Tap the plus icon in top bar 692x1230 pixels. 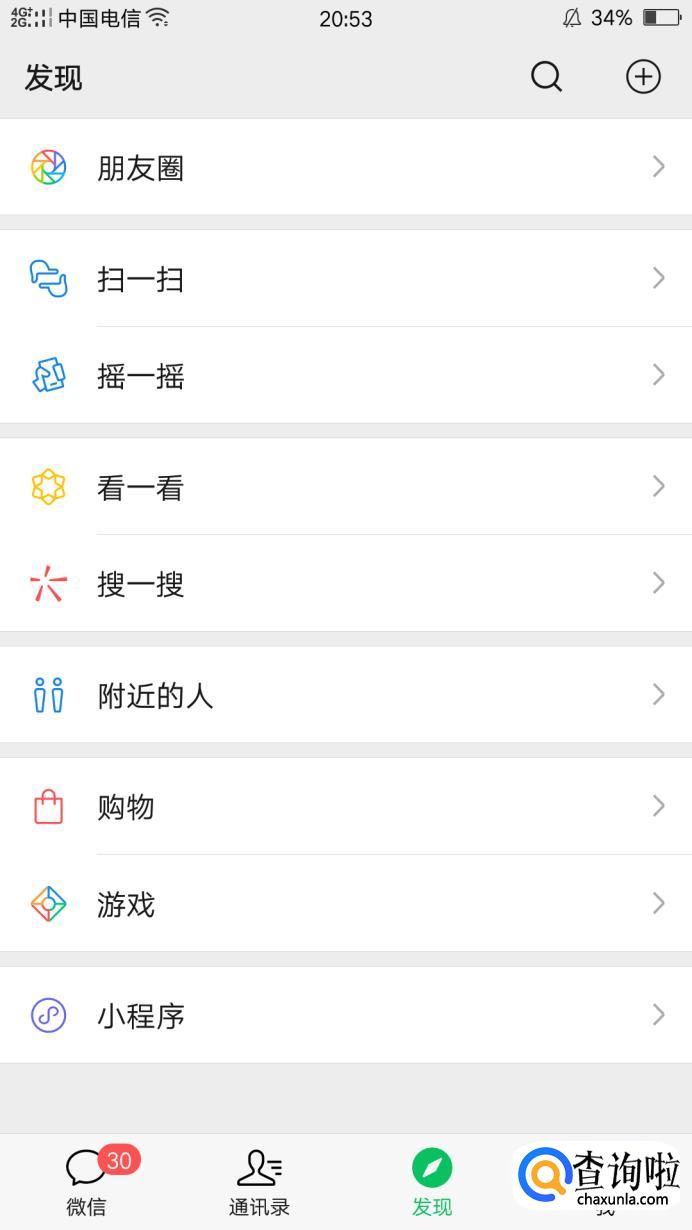643,77
